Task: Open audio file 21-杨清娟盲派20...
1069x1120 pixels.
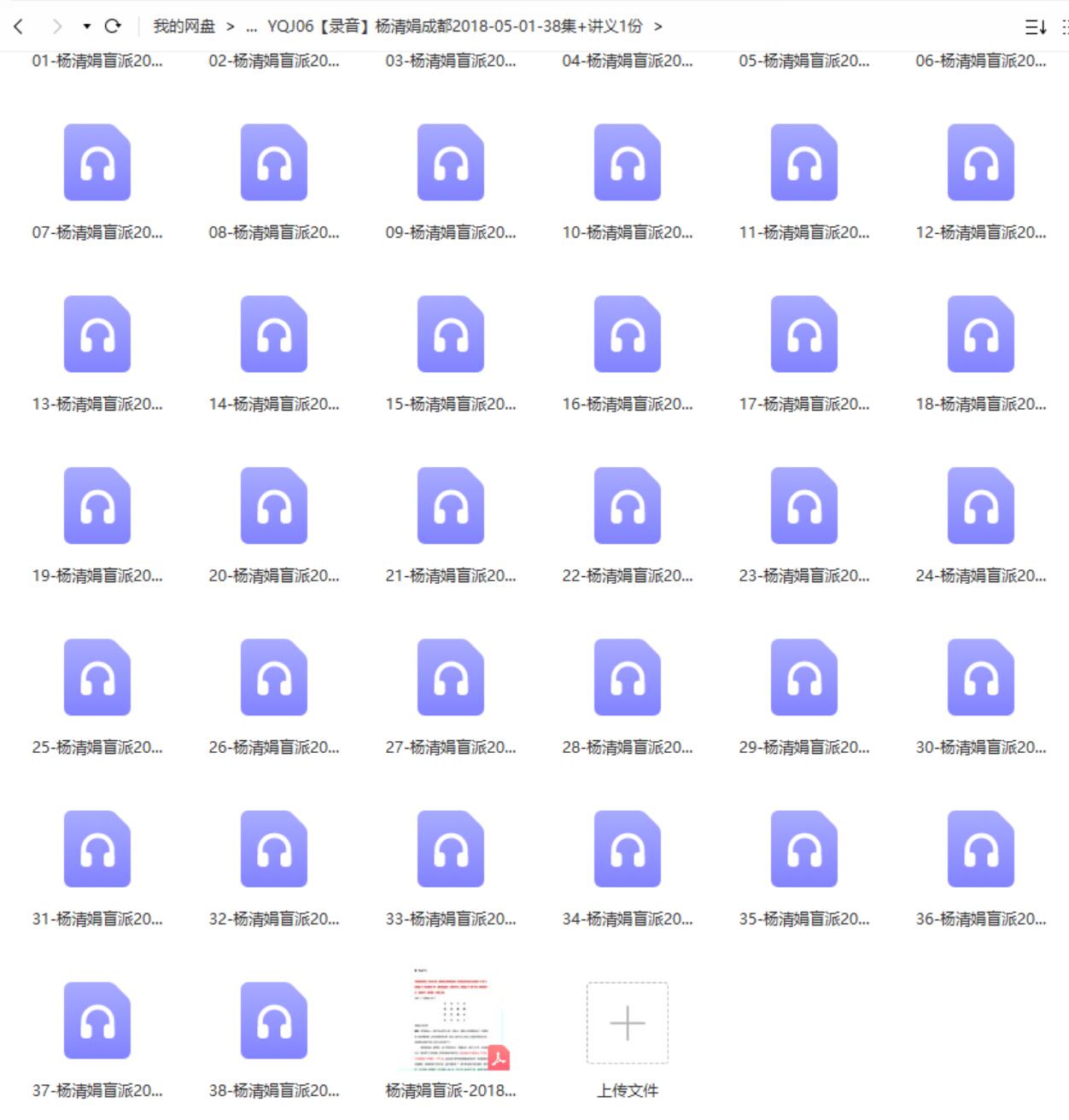Action: pyautogui.click(x=451, y=506)
